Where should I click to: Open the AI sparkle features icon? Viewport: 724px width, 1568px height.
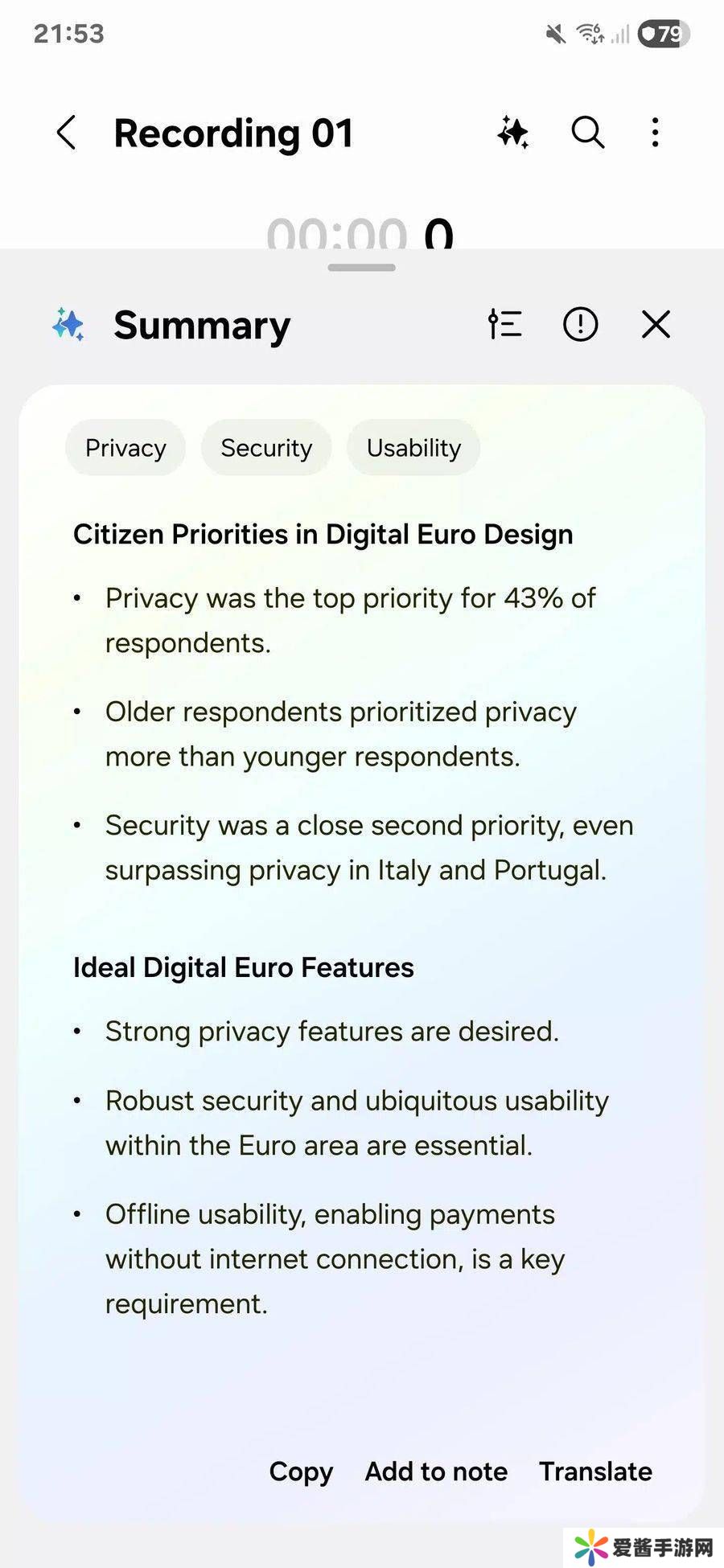(512, 133)
